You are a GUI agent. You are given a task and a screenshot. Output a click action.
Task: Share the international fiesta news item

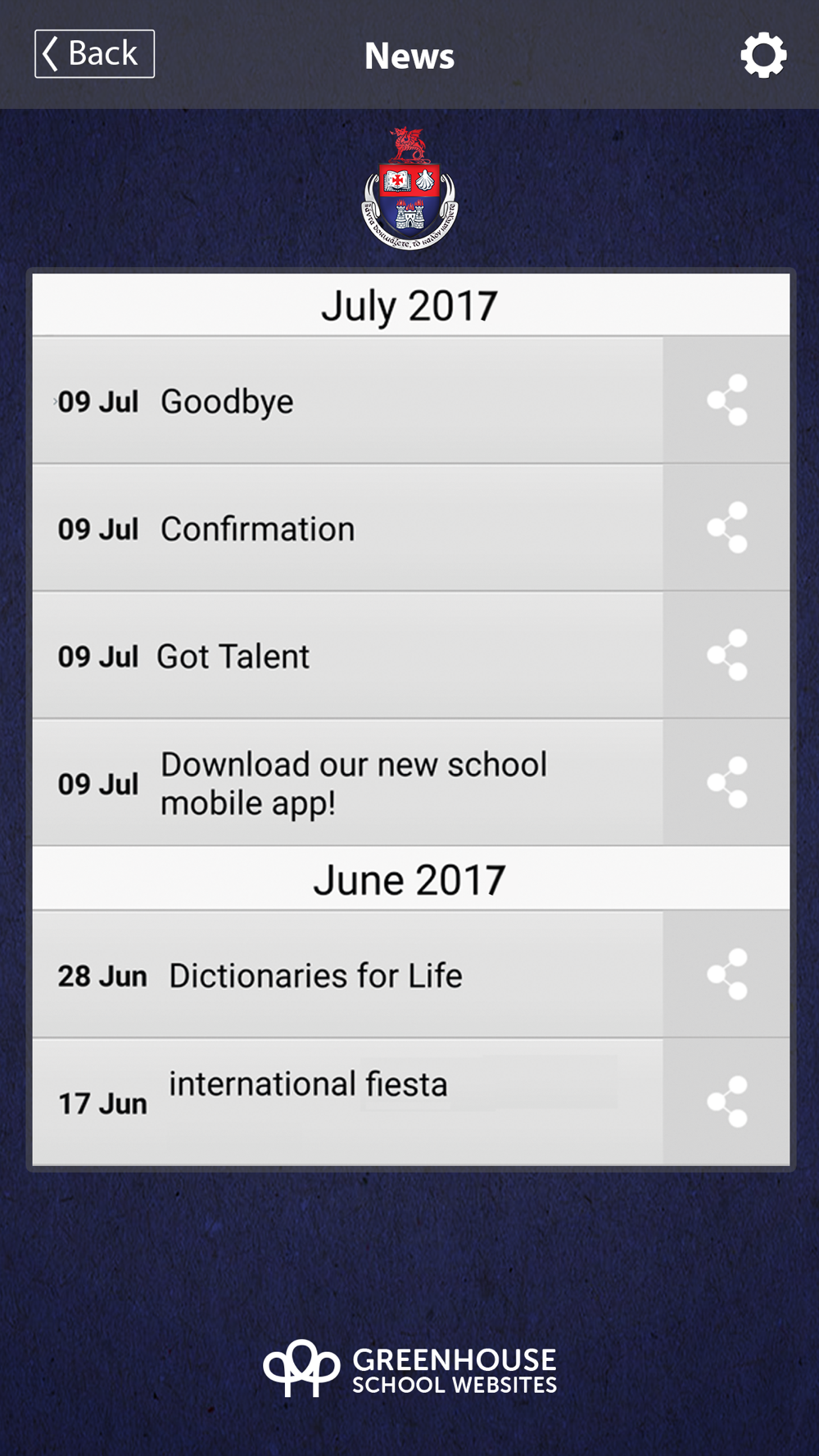pos(727,1102)
